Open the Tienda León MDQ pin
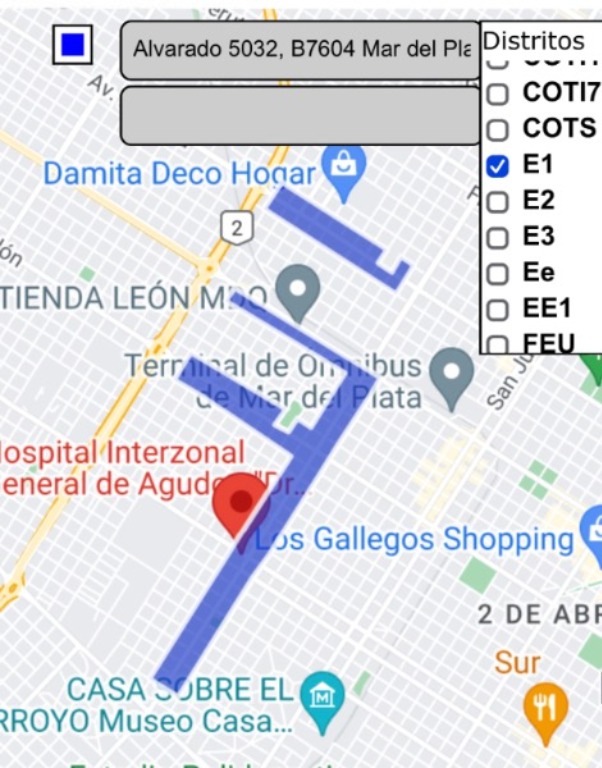Image resolution: width=602 pixels, height=768 pixels. click(x=297, y=290)
